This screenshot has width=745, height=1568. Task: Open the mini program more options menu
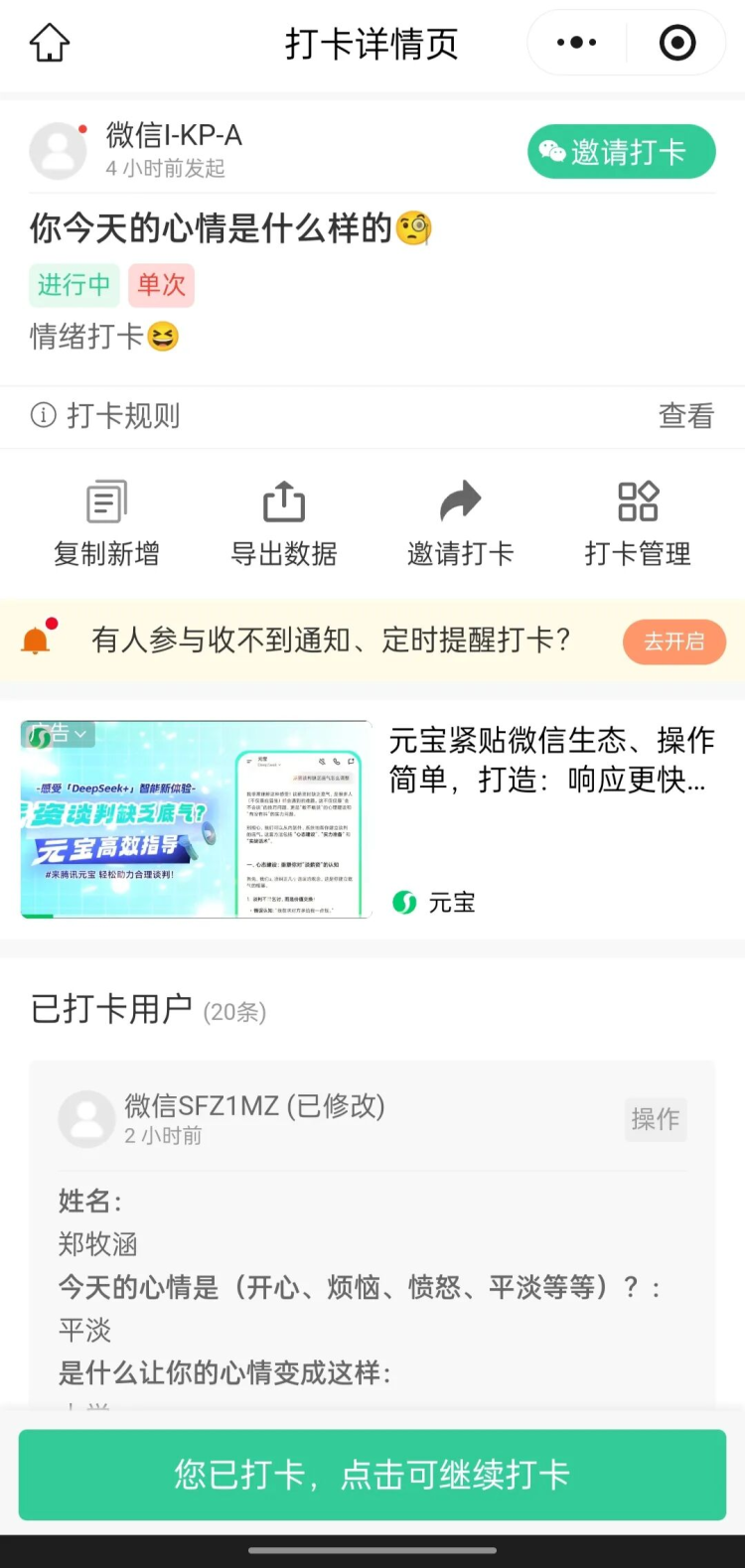(576, 43)
